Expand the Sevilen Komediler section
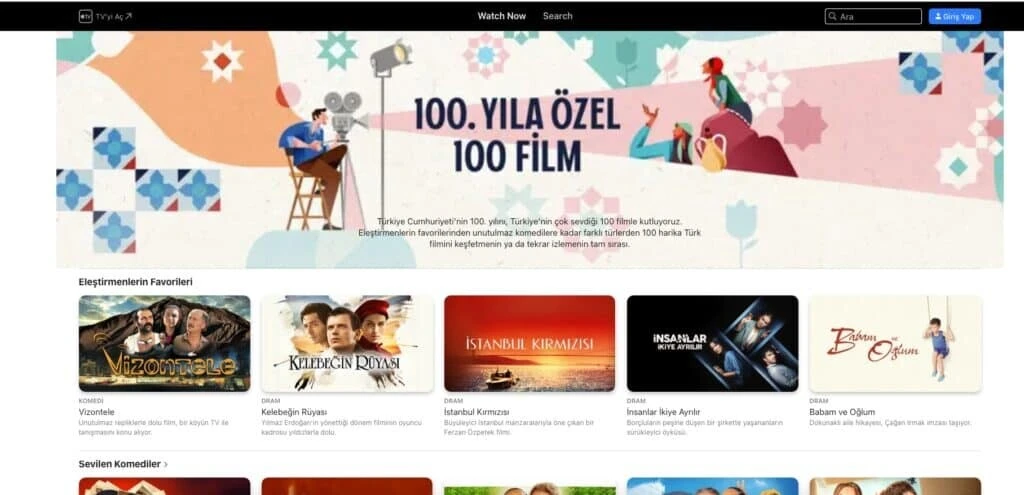 123,464
